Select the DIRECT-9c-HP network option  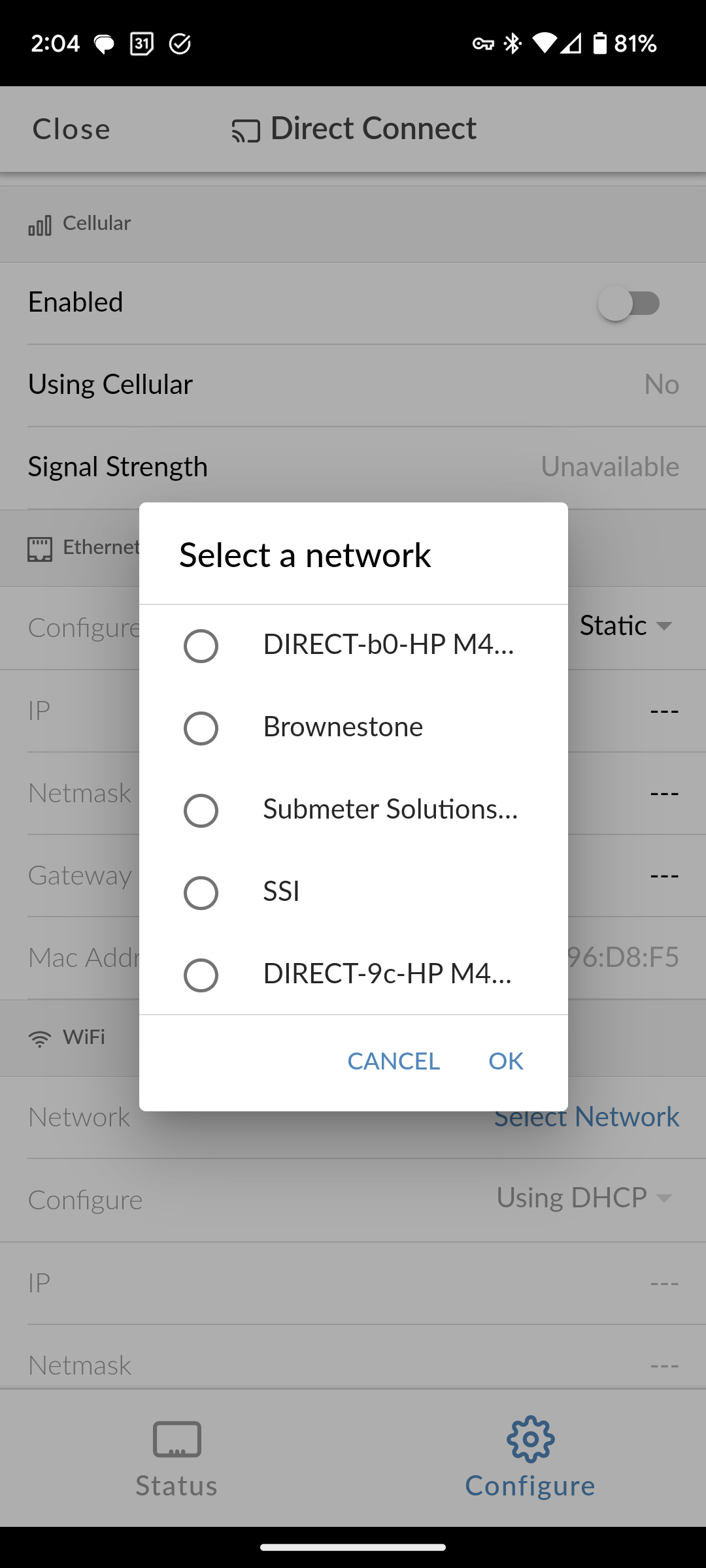(353, 975)
